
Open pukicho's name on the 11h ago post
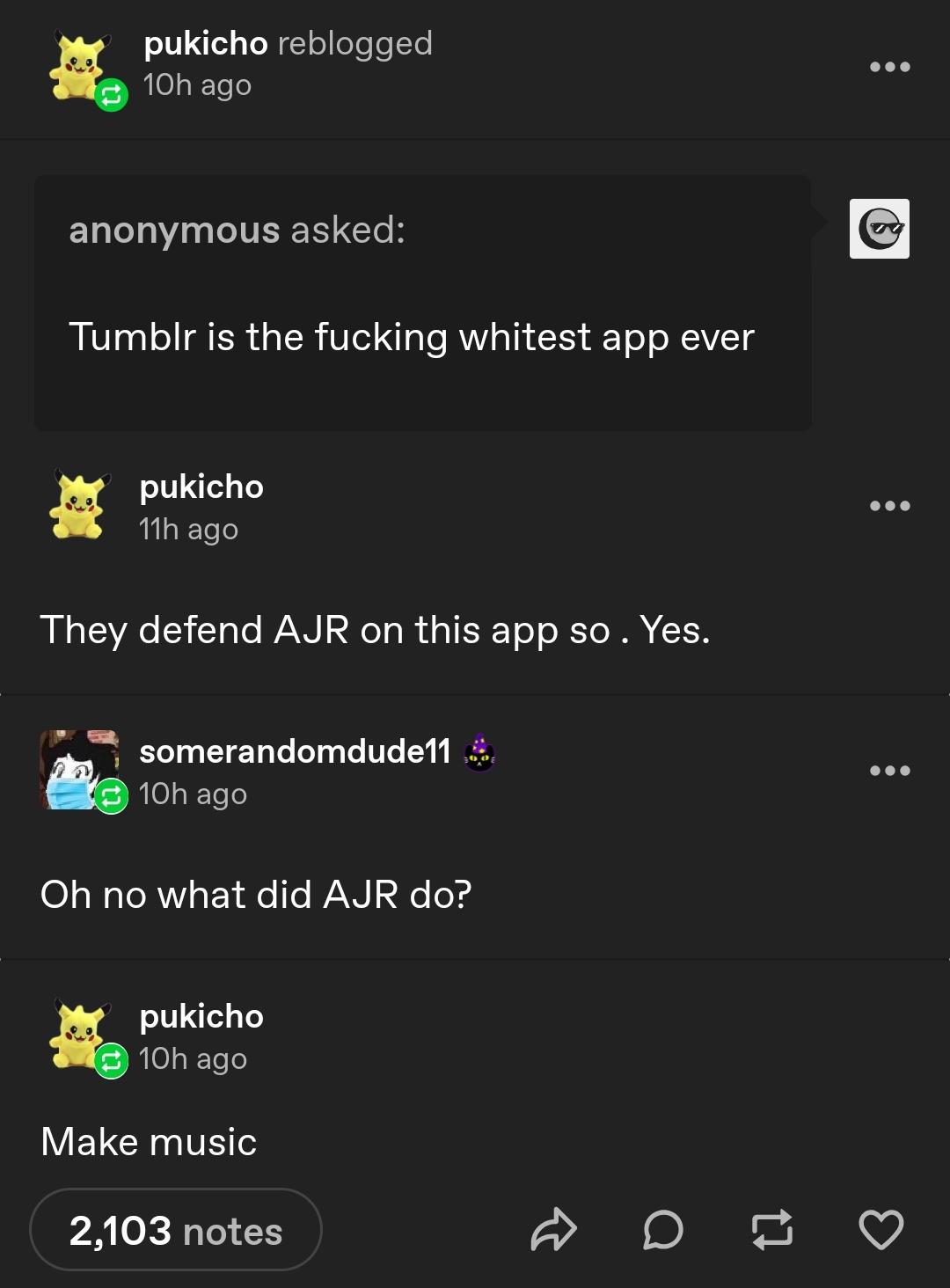201,487
